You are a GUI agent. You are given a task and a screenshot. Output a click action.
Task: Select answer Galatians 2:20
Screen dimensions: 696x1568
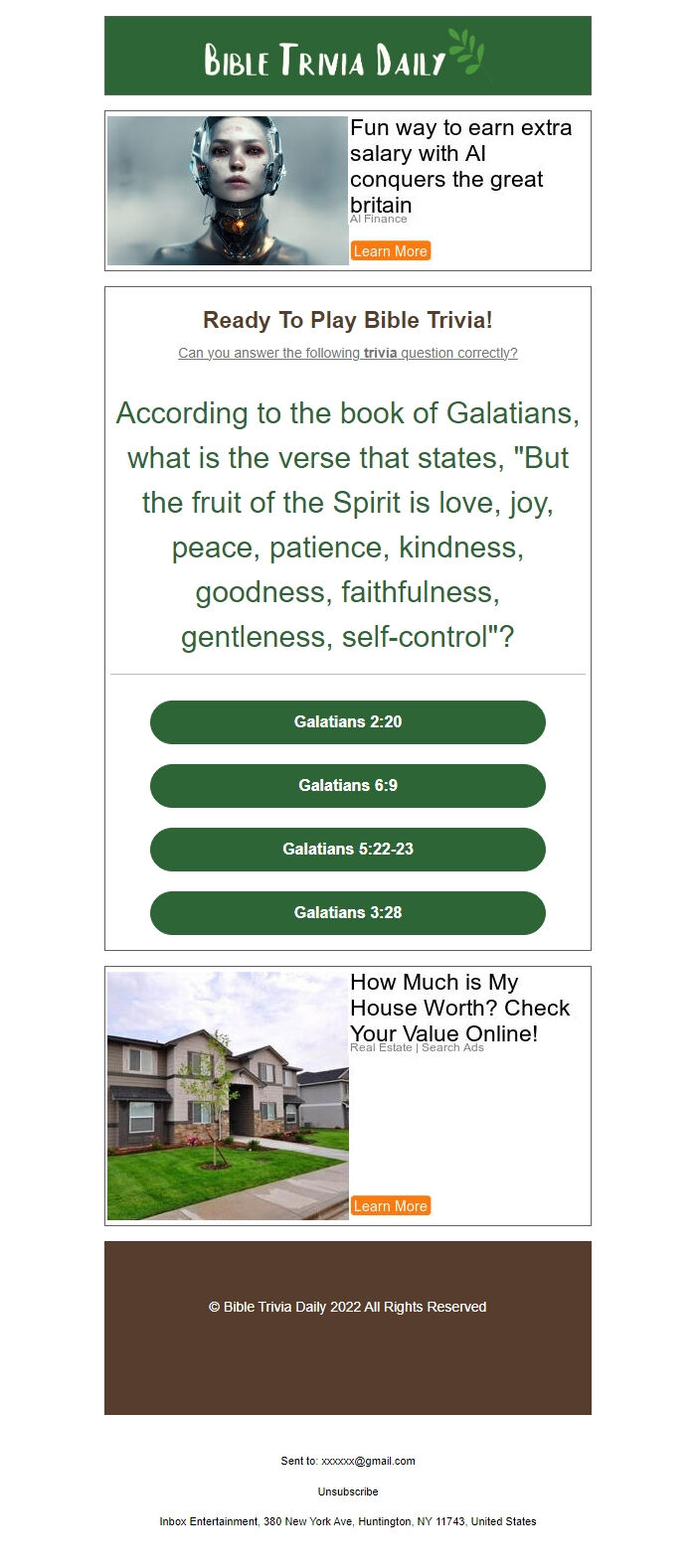pyautogui.click(x=347, y=722)
